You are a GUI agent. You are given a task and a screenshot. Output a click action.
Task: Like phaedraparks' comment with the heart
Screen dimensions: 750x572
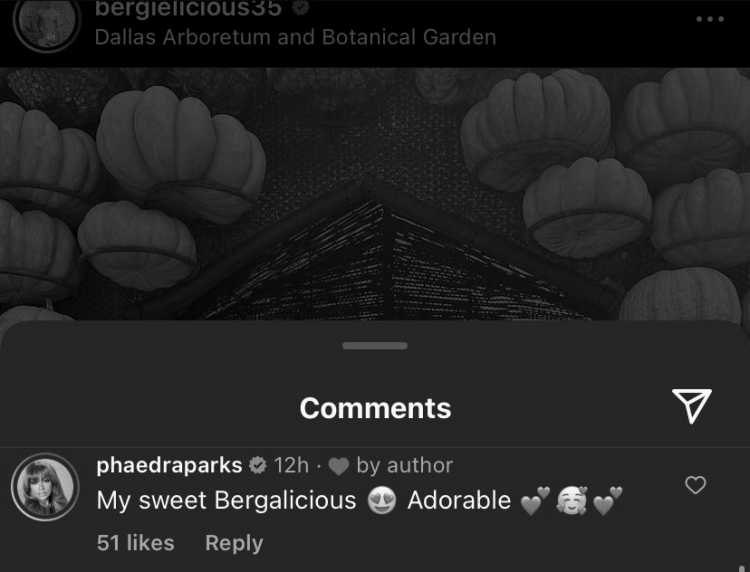click(x=694, y=485)
